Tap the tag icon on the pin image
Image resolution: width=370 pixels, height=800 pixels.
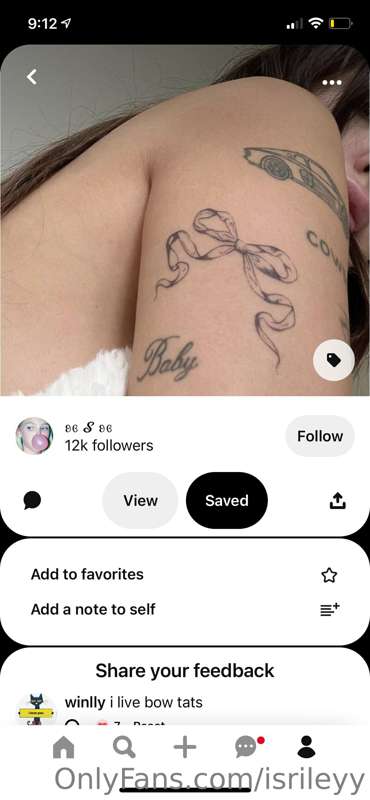(333, 360)
